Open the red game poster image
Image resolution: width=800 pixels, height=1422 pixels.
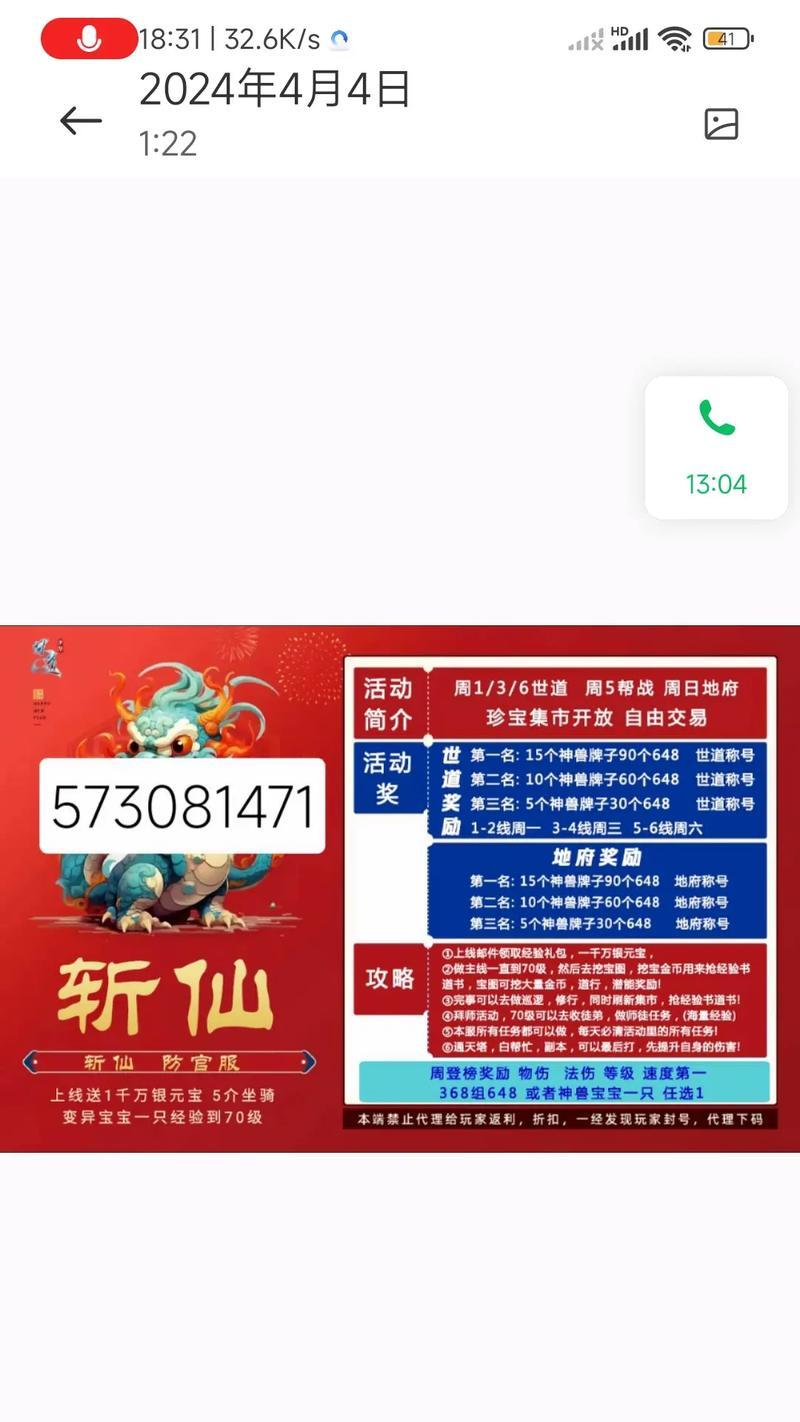click(400, 888)
